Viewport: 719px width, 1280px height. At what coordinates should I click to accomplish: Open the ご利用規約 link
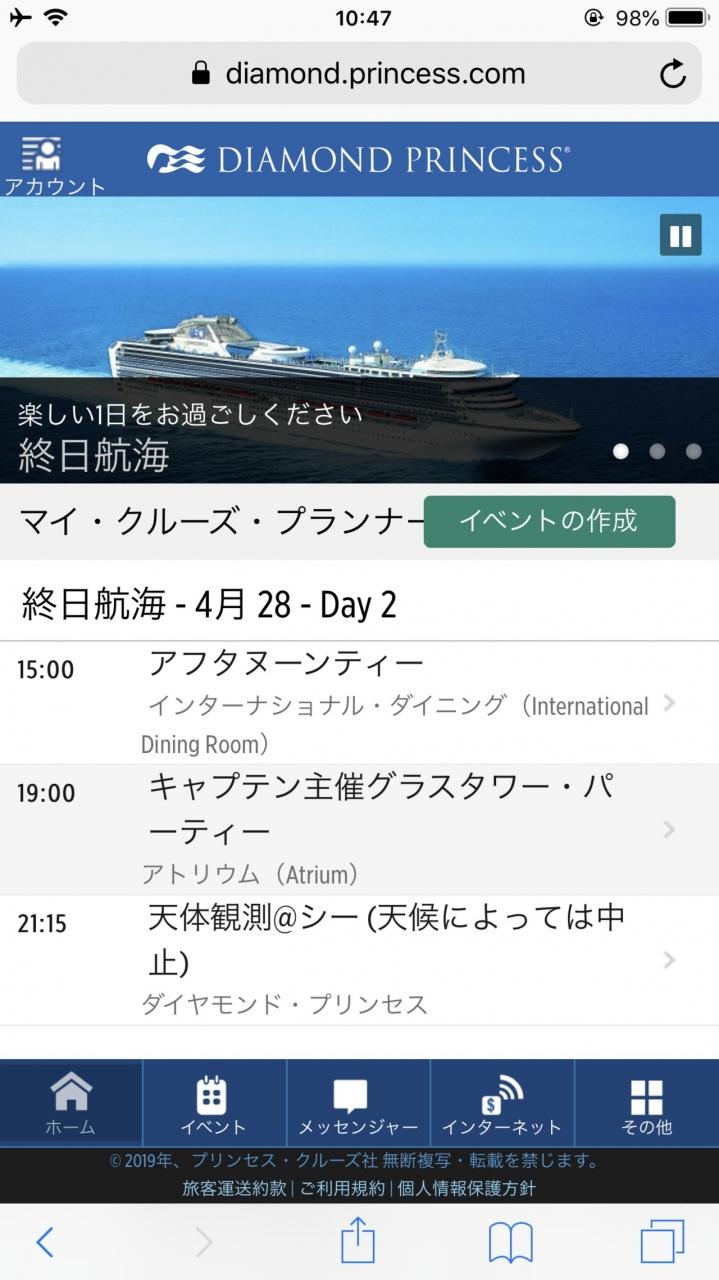[342, 1189]
